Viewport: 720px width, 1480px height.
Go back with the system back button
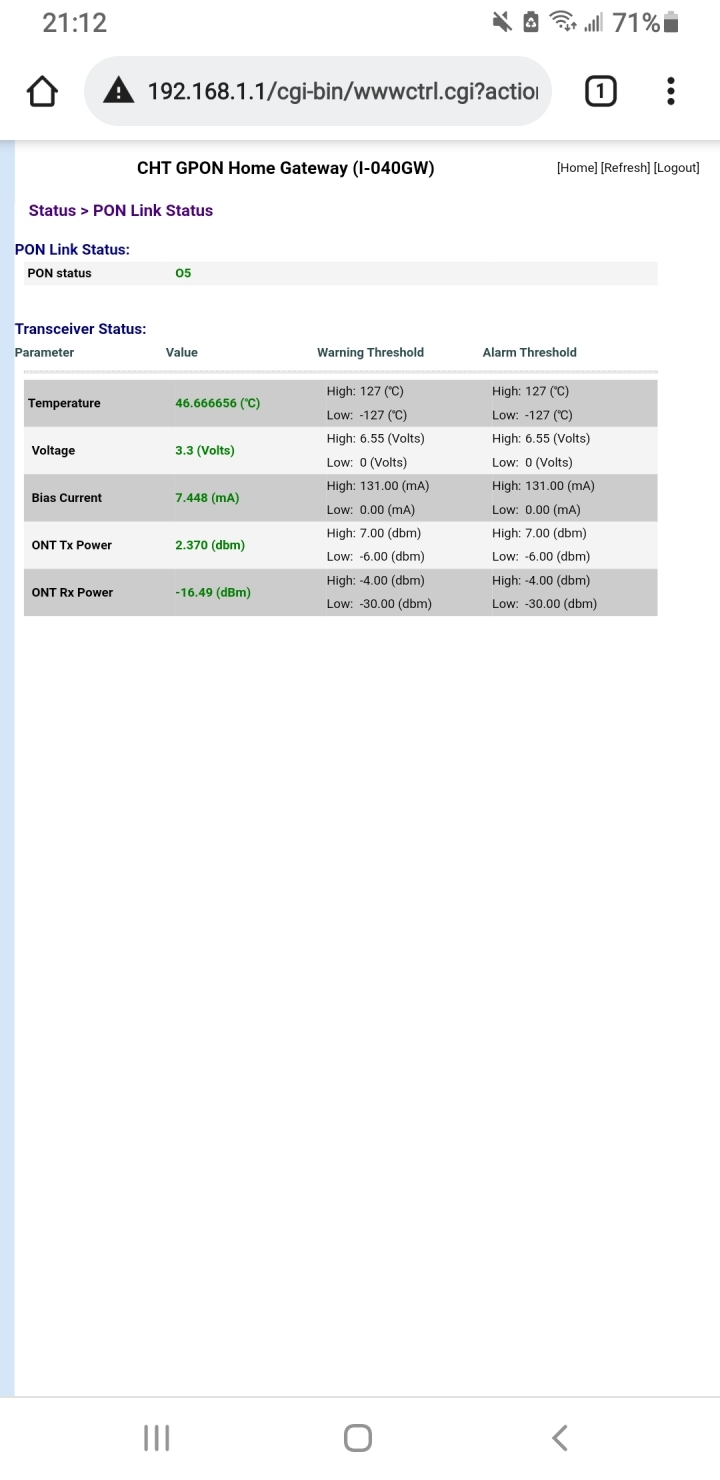click(560, 1438)
